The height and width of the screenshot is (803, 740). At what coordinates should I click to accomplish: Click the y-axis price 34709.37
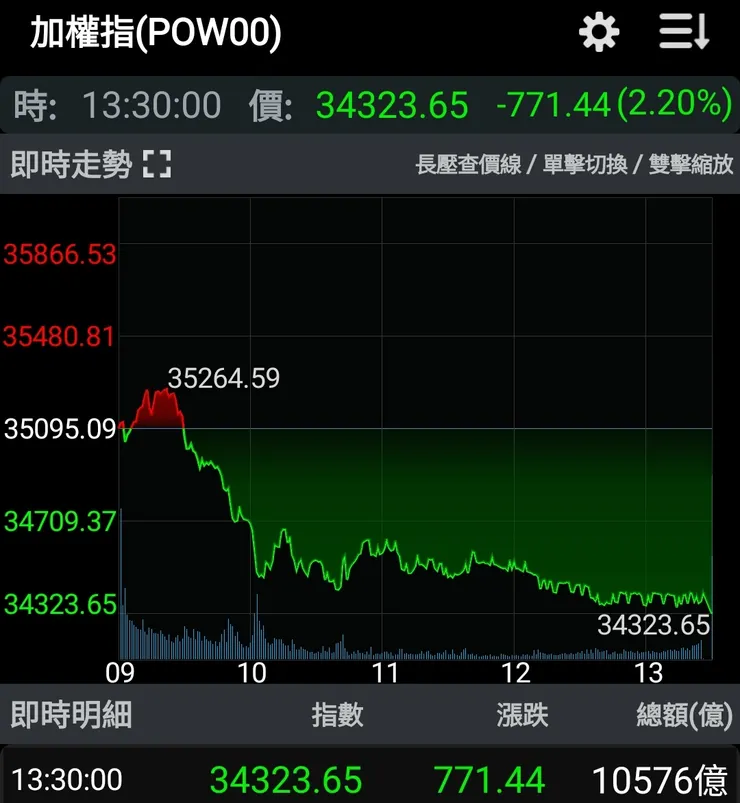59,521
